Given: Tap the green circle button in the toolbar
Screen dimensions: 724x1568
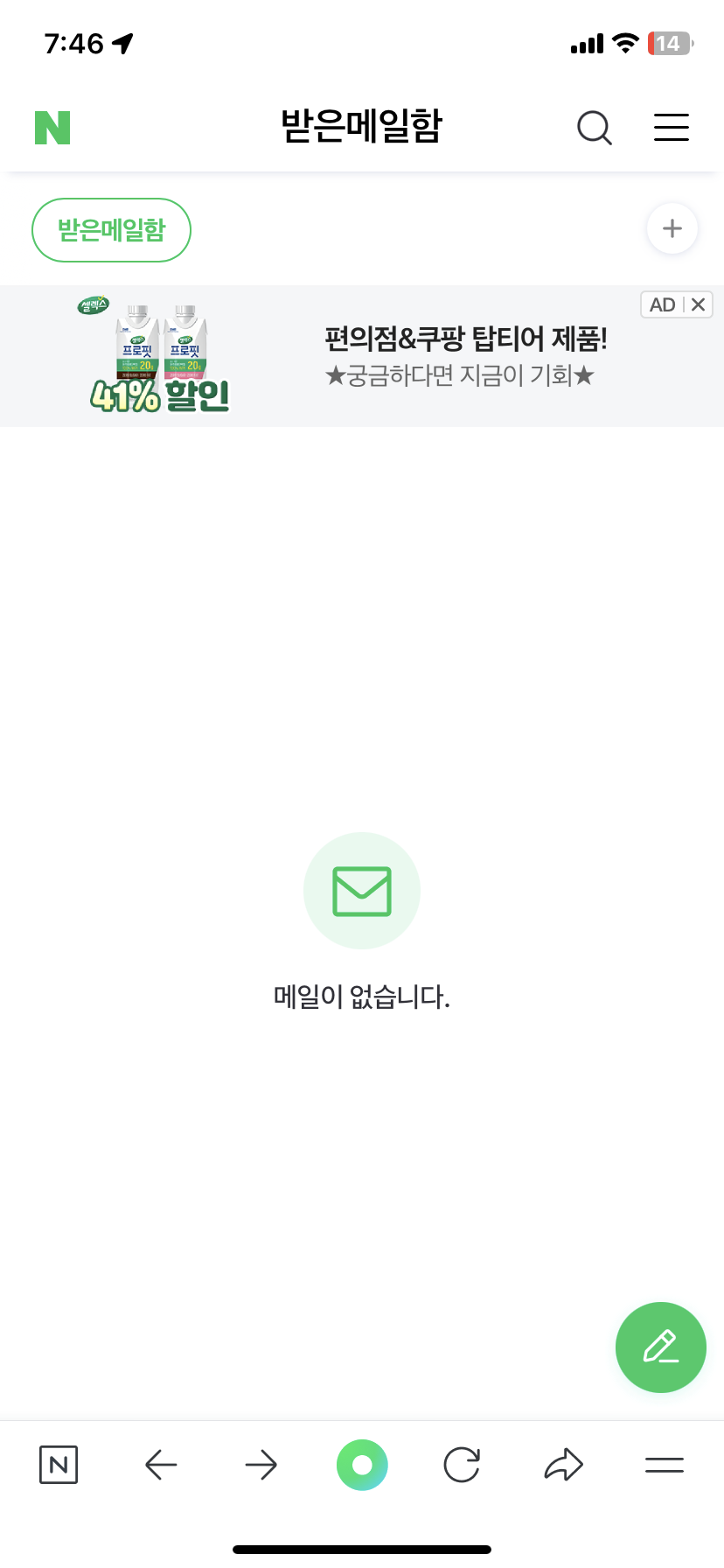Looking at the screenshot, I should 362,1465.
